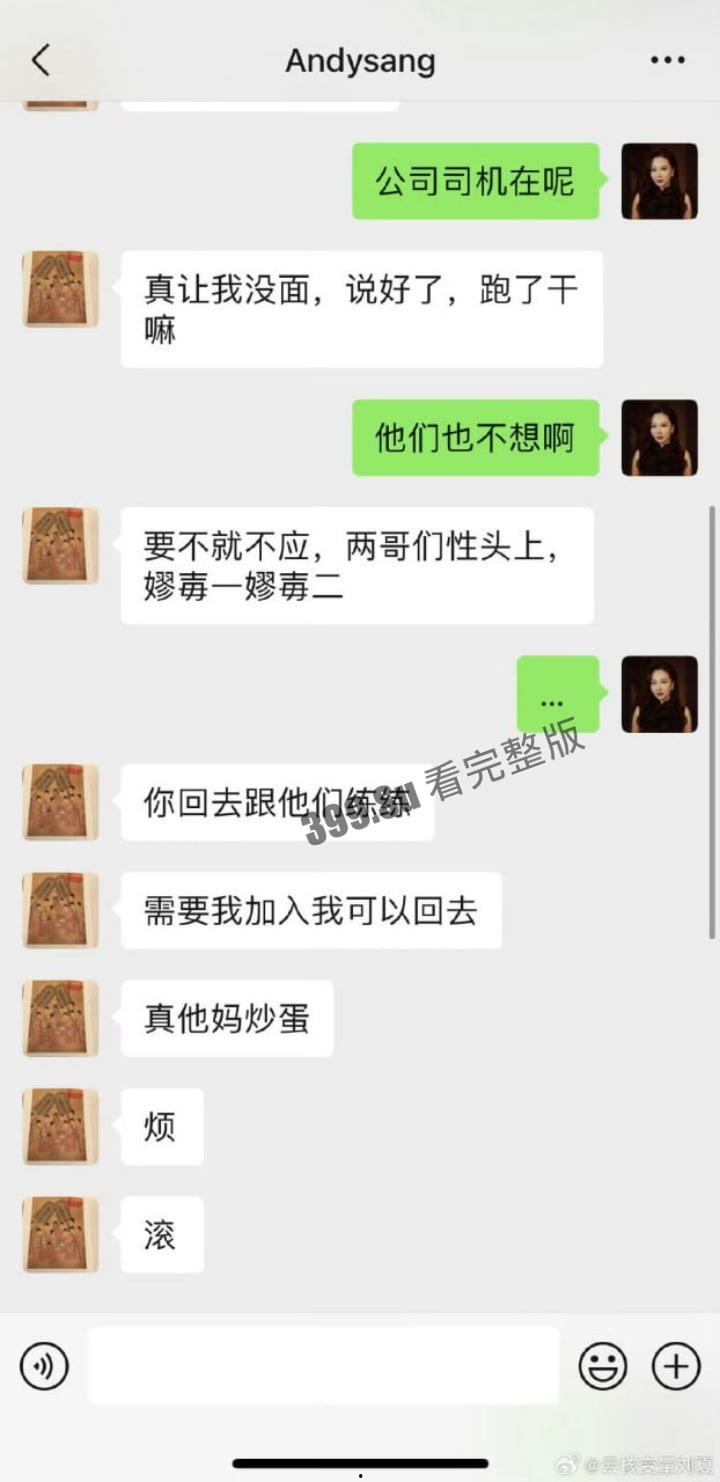Open the chat title 'Andysang'

[x=360, y=59]
